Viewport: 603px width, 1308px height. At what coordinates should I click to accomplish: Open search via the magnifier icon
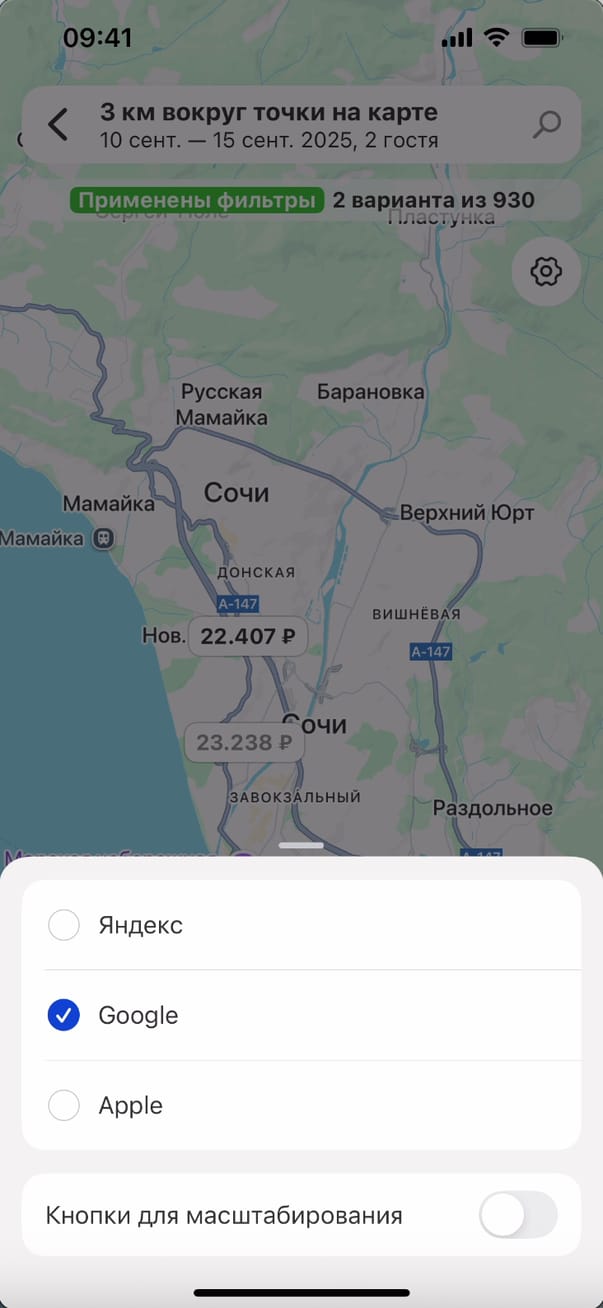tap(546, 125)
